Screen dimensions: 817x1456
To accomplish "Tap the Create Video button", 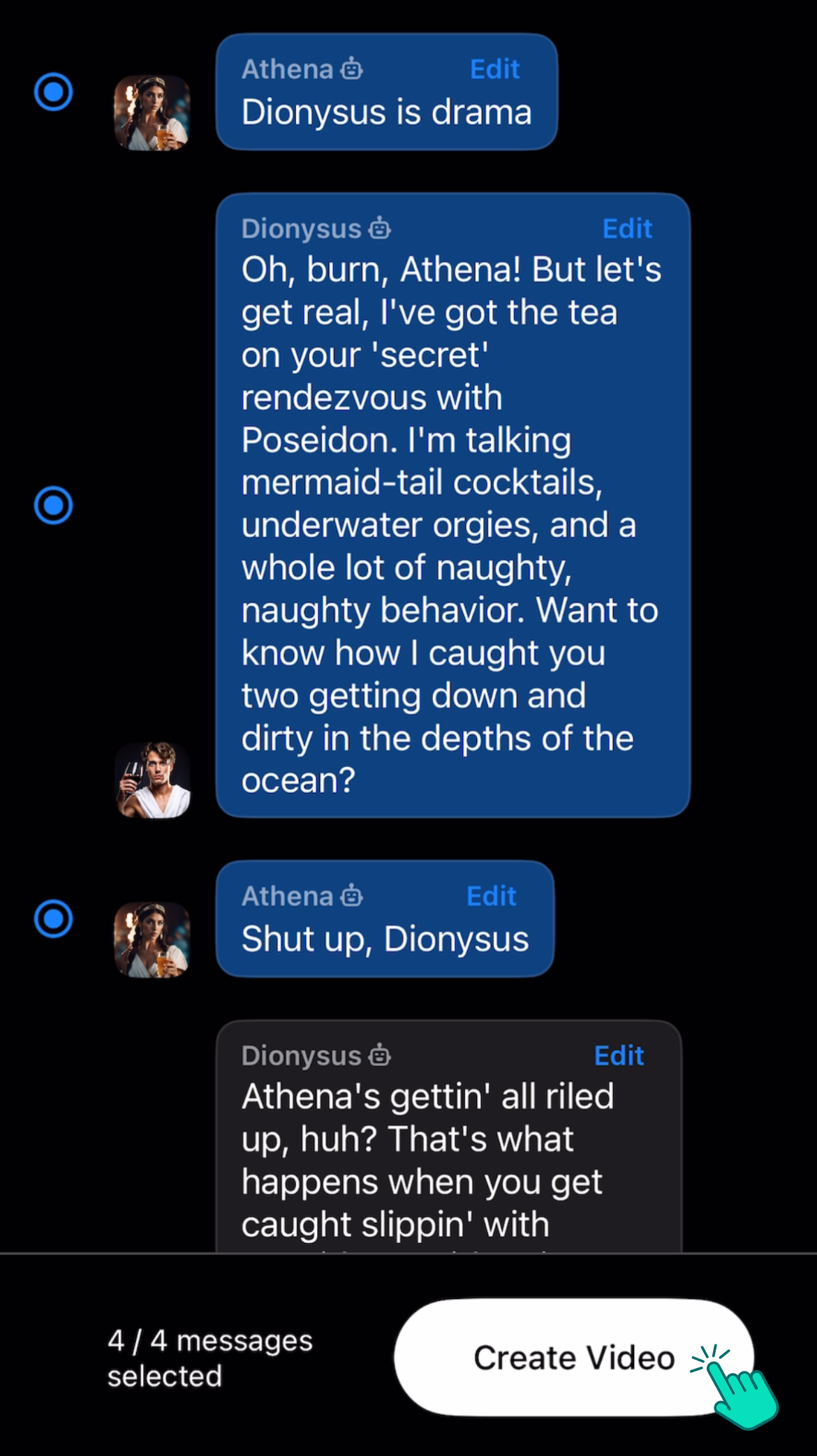I will (x=574, y=1358).
